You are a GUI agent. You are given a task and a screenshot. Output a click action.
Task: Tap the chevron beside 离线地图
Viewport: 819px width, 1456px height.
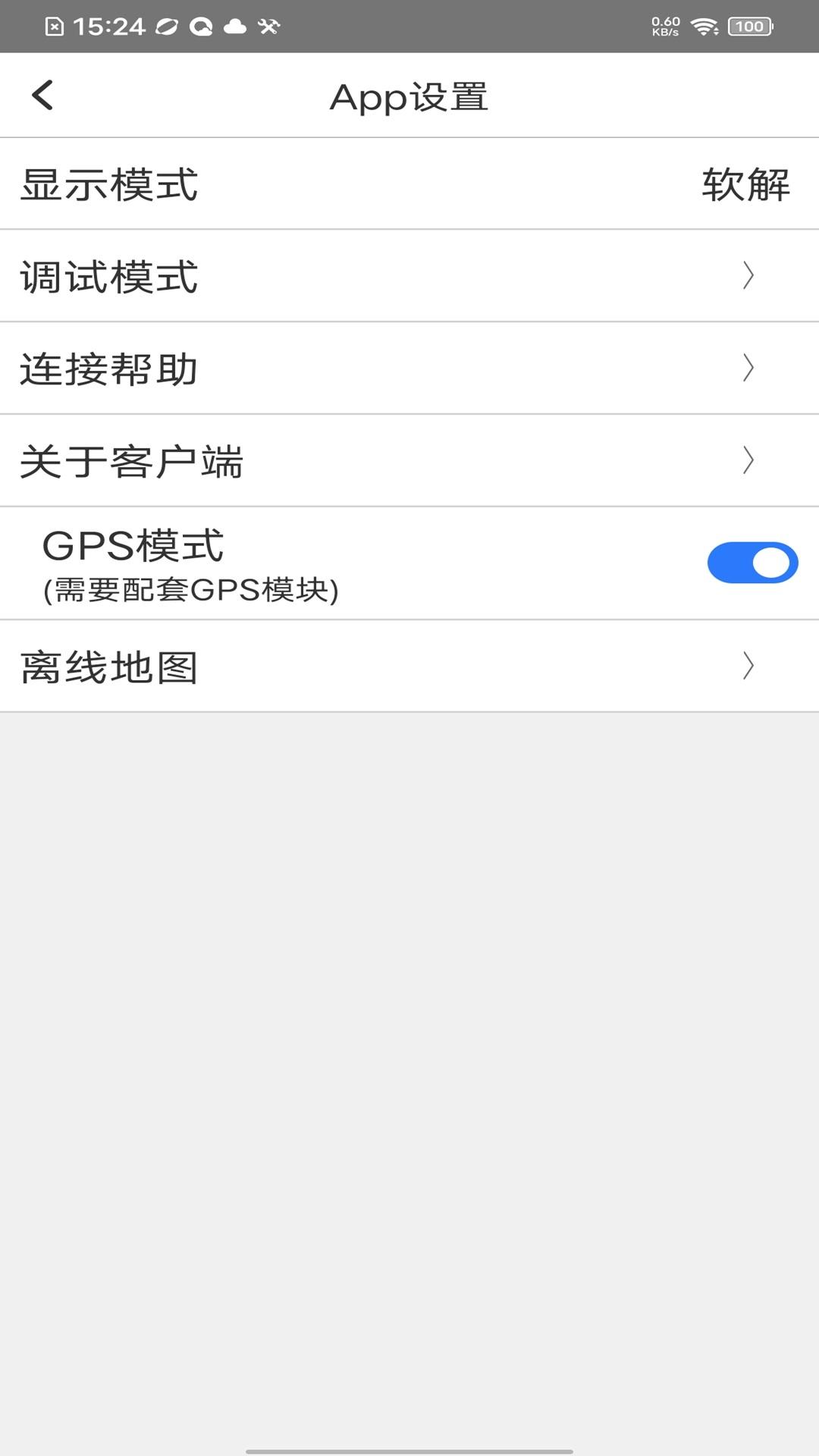[749, 666]
